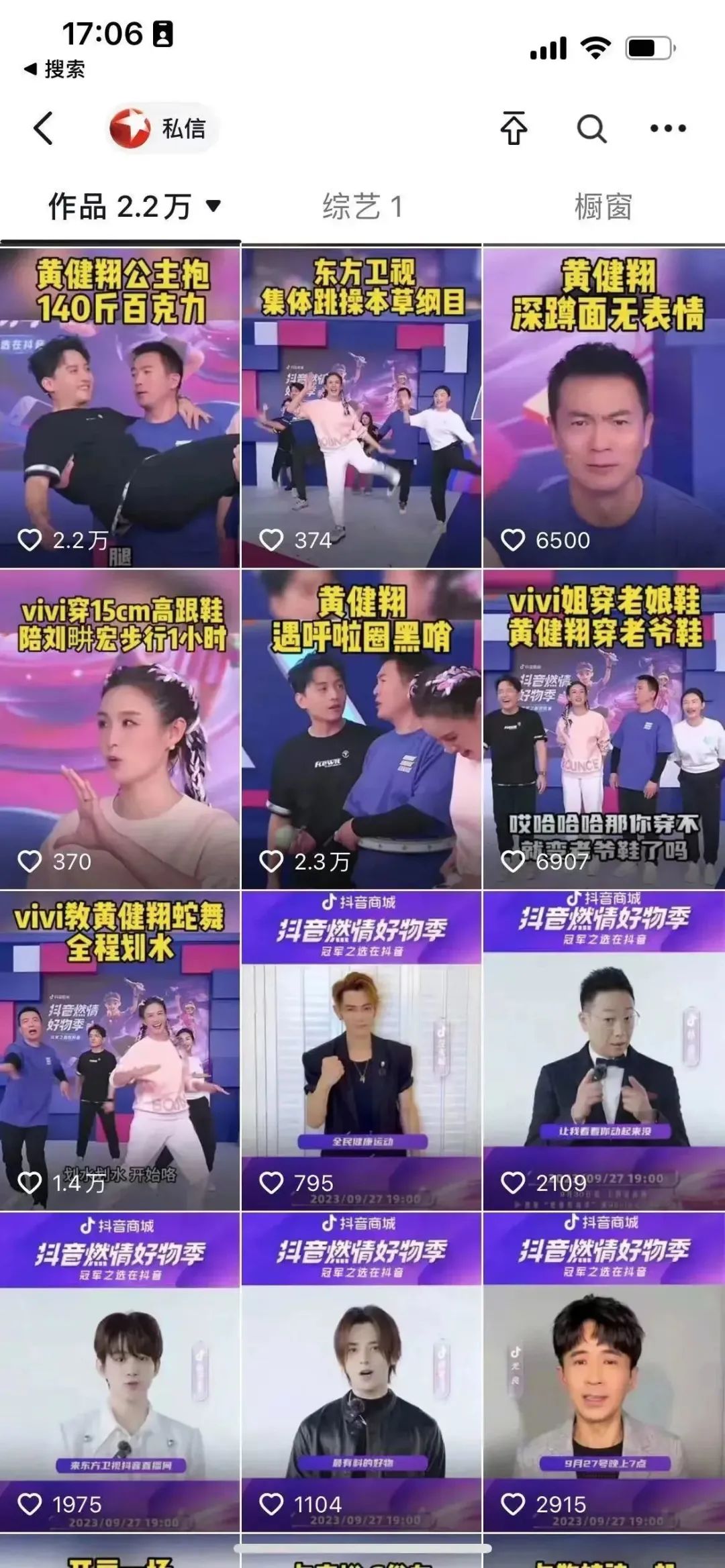This screenshot has width=725, height=1568.
Task: Open the 抖音燃情好物季 video with 2109 likes
Action: pos(603,1051)
